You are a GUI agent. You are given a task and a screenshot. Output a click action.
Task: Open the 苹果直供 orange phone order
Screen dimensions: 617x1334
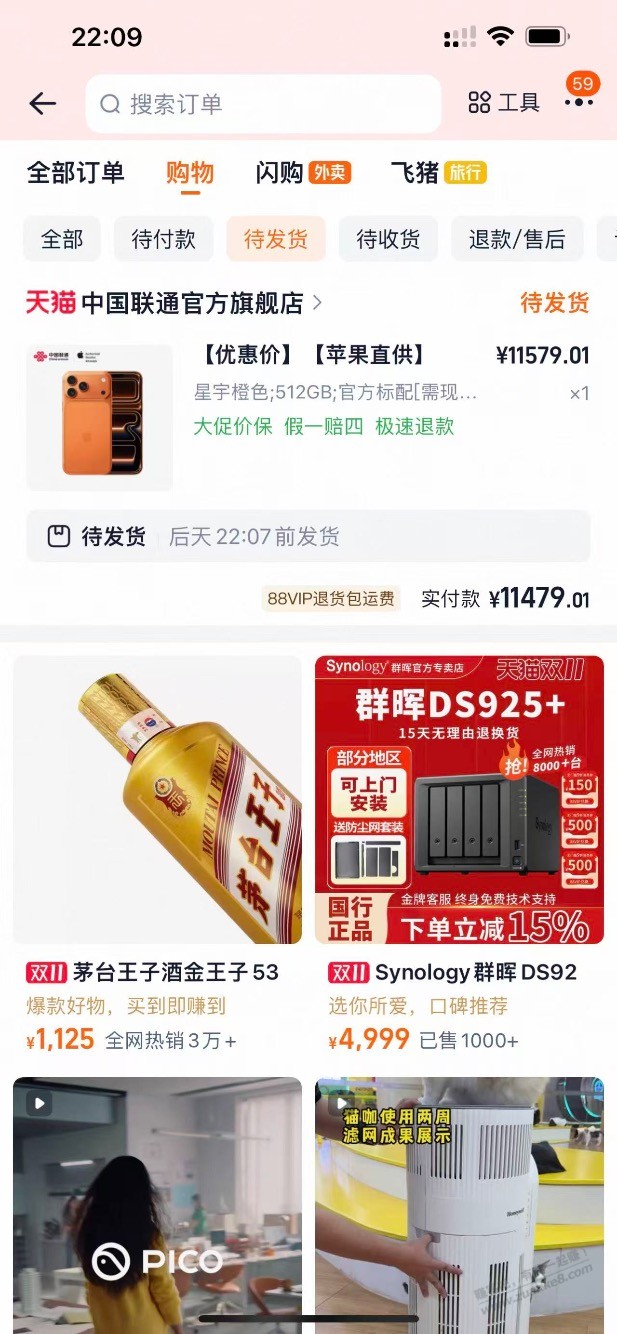click(308, 400)
